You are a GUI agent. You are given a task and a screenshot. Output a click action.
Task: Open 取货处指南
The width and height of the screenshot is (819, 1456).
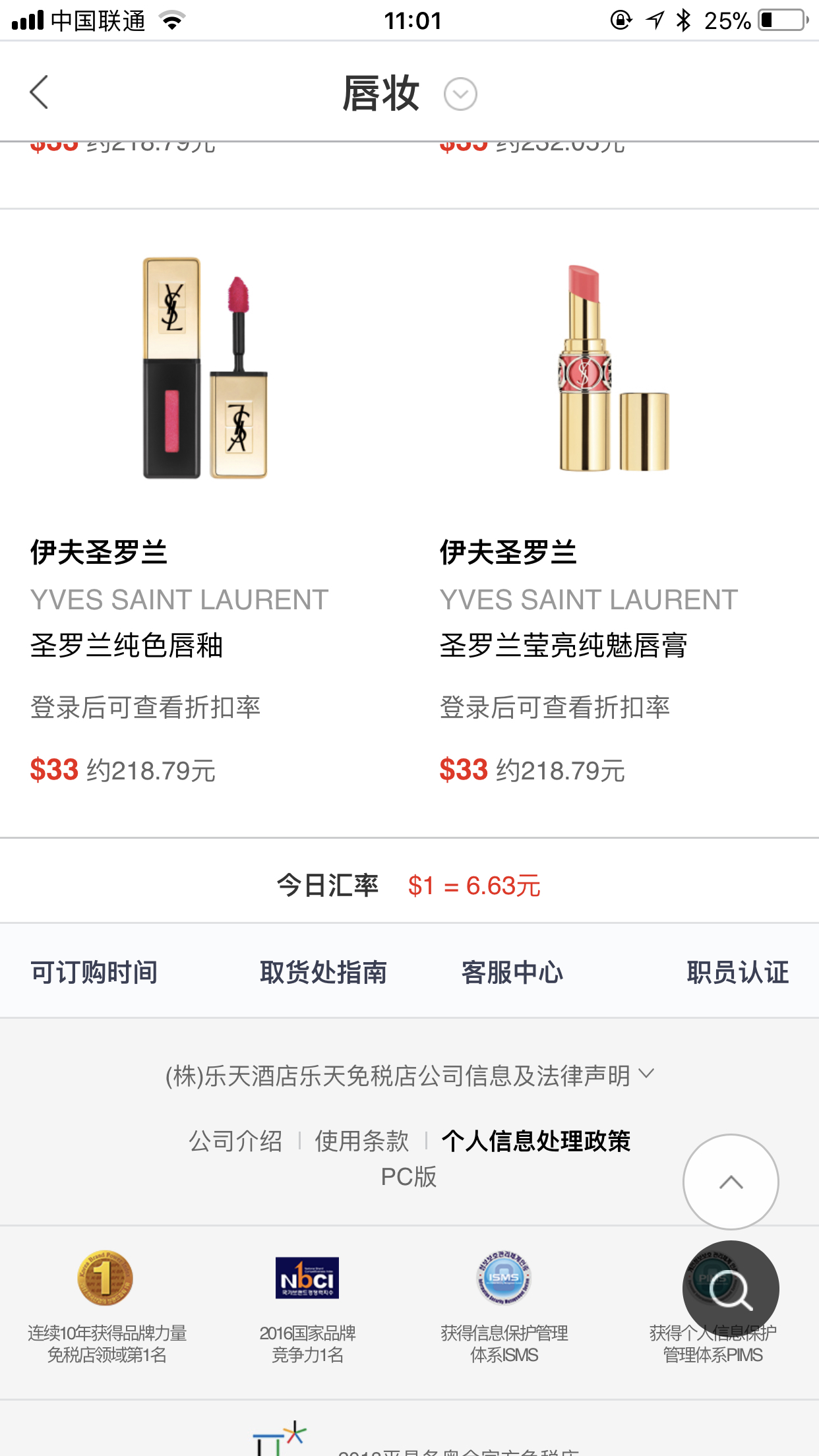click(x=323, y=972)
